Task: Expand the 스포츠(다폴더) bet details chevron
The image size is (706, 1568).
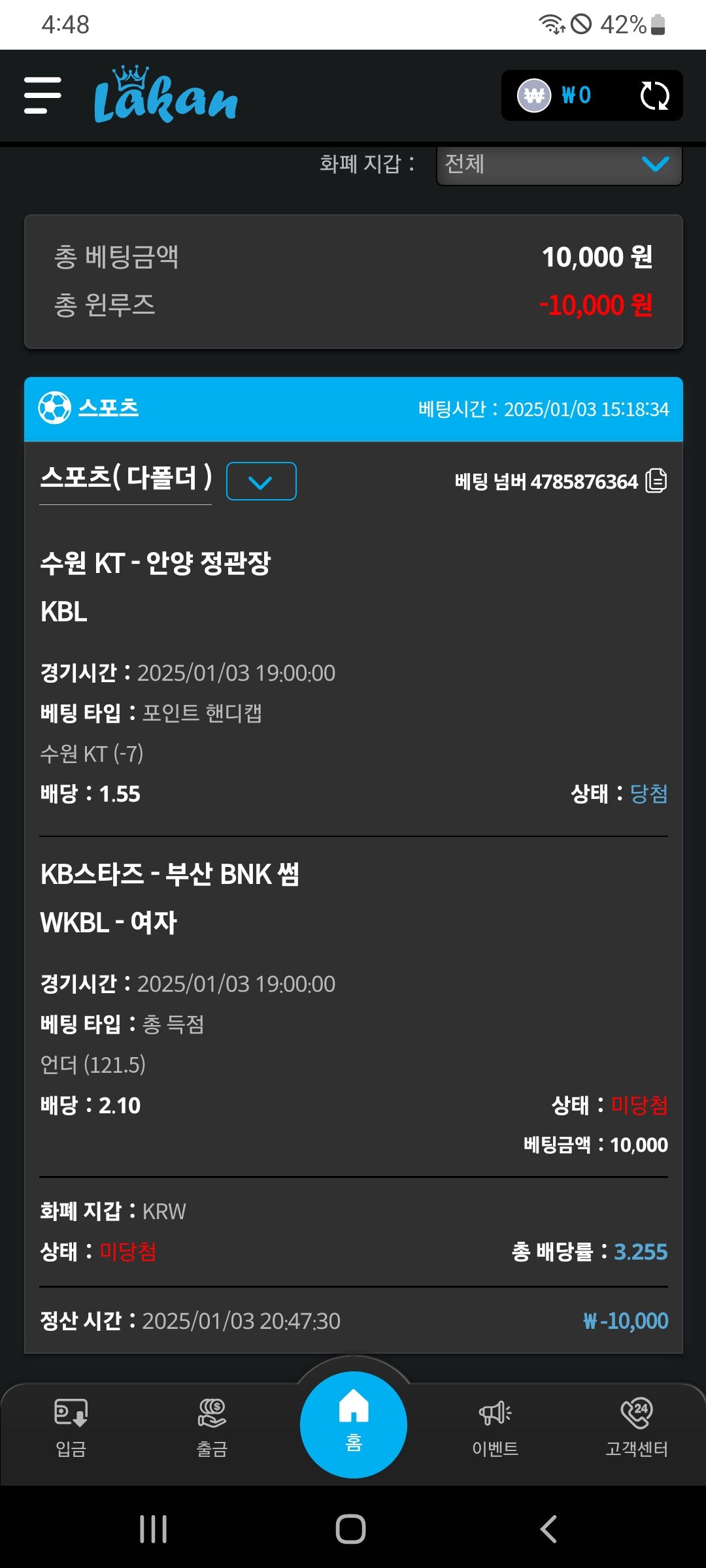Action: click(x=261, y=482)
